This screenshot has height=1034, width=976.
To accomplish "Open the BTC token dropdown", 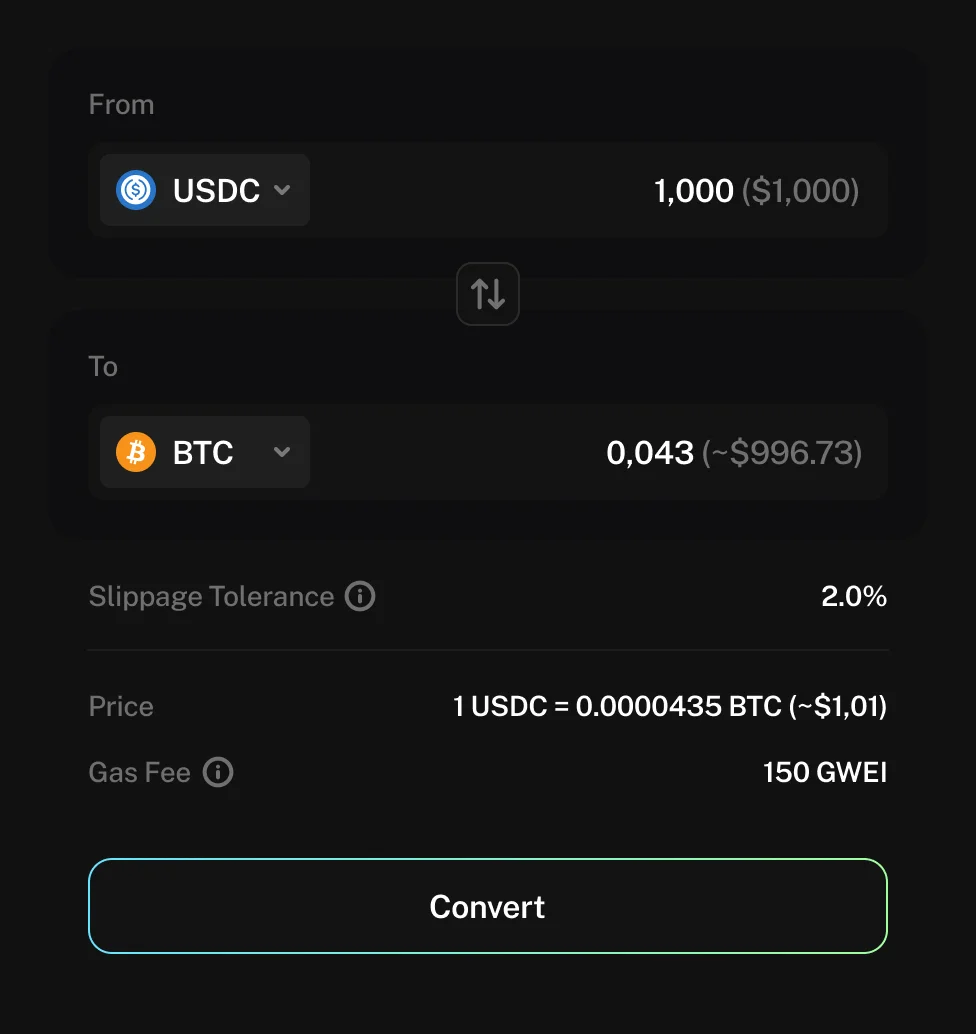I will pos(205,452).
